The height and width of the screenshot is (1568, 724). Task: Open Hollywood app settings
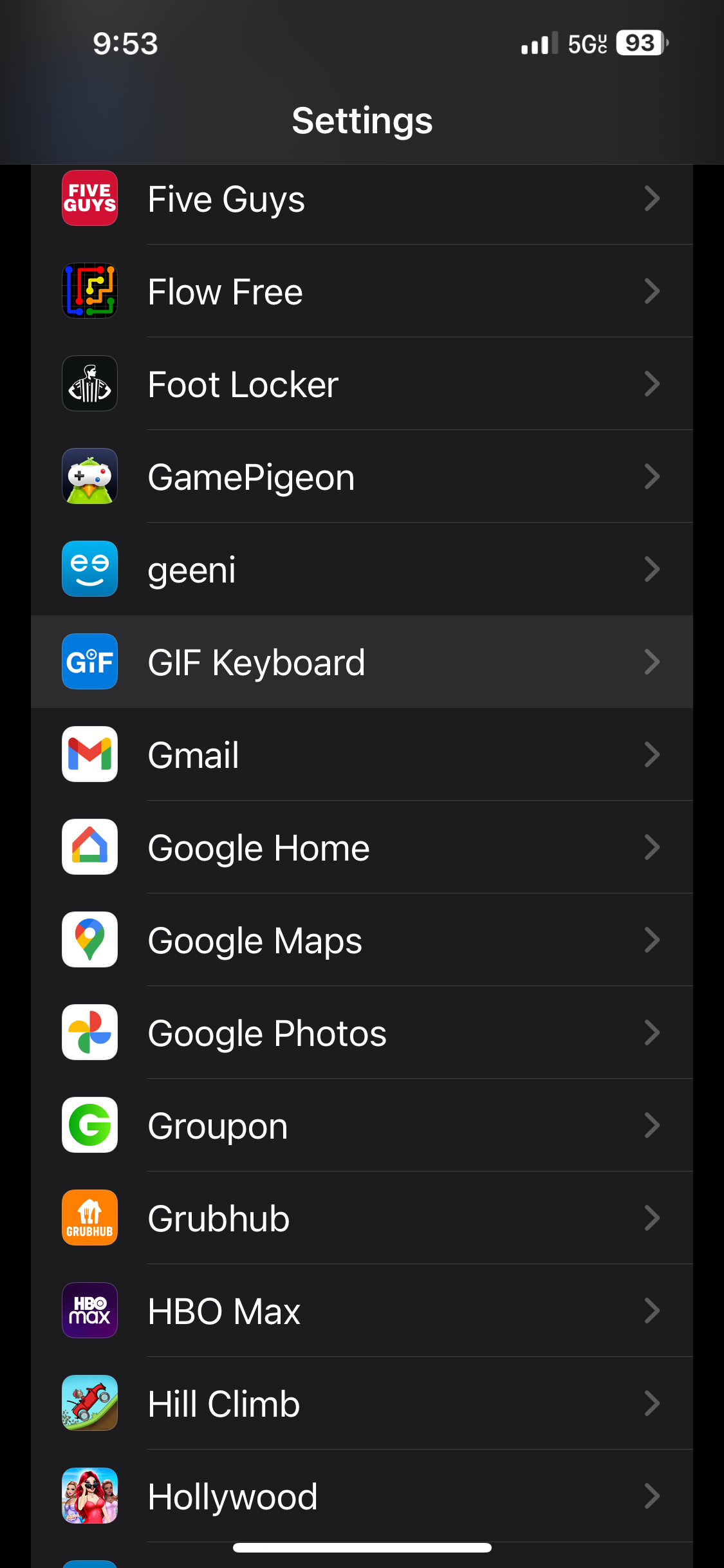coord(362,1497)
